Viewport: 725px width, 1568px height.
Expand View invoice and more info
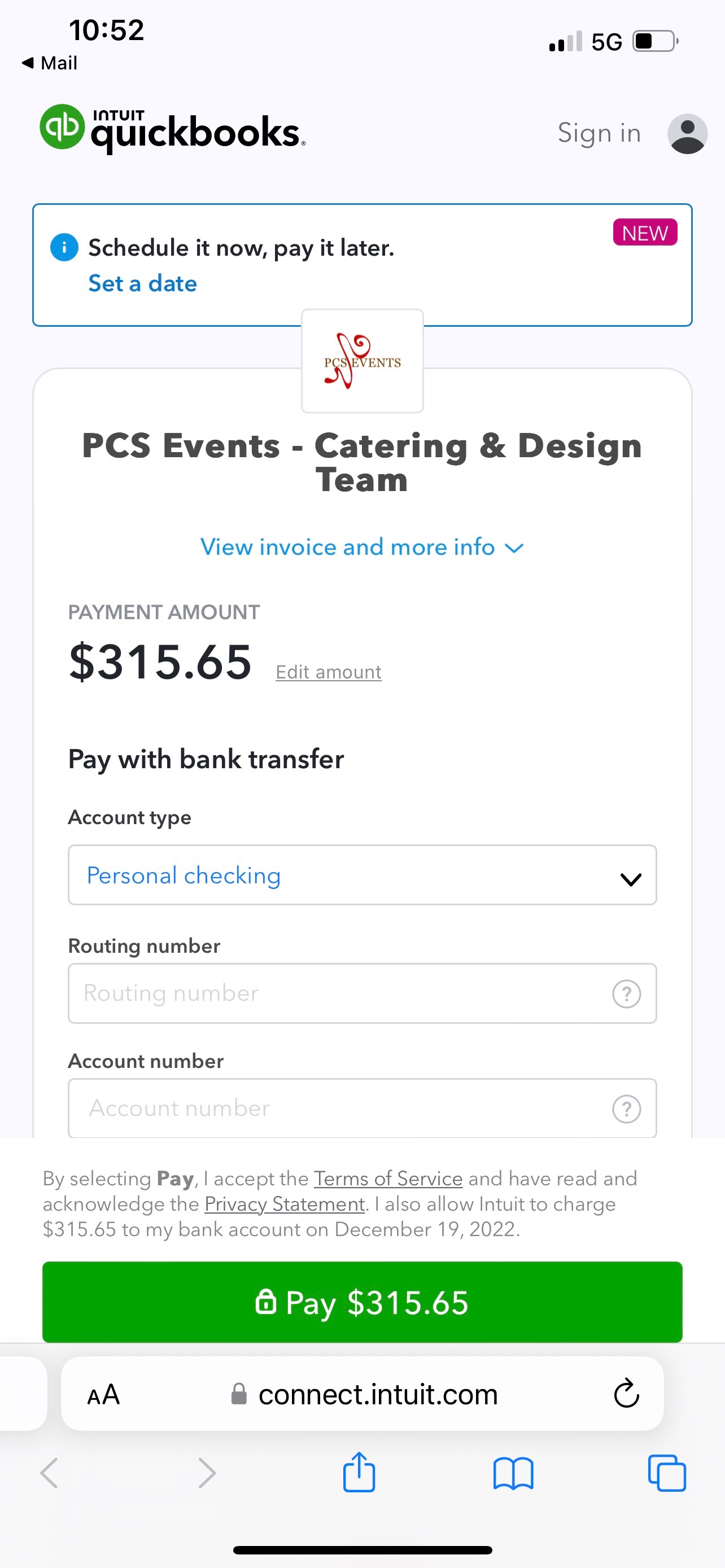click(361, 547)
